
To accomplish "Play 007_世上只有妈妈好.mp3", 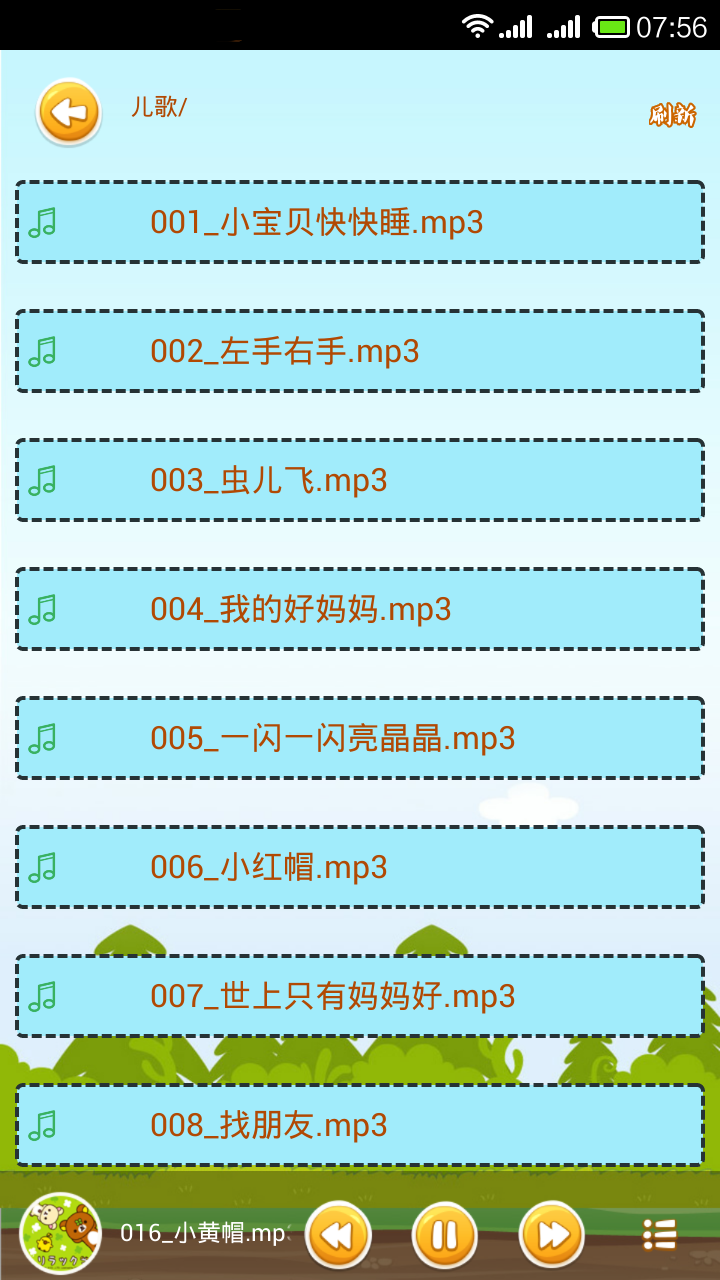I will 360,996.
